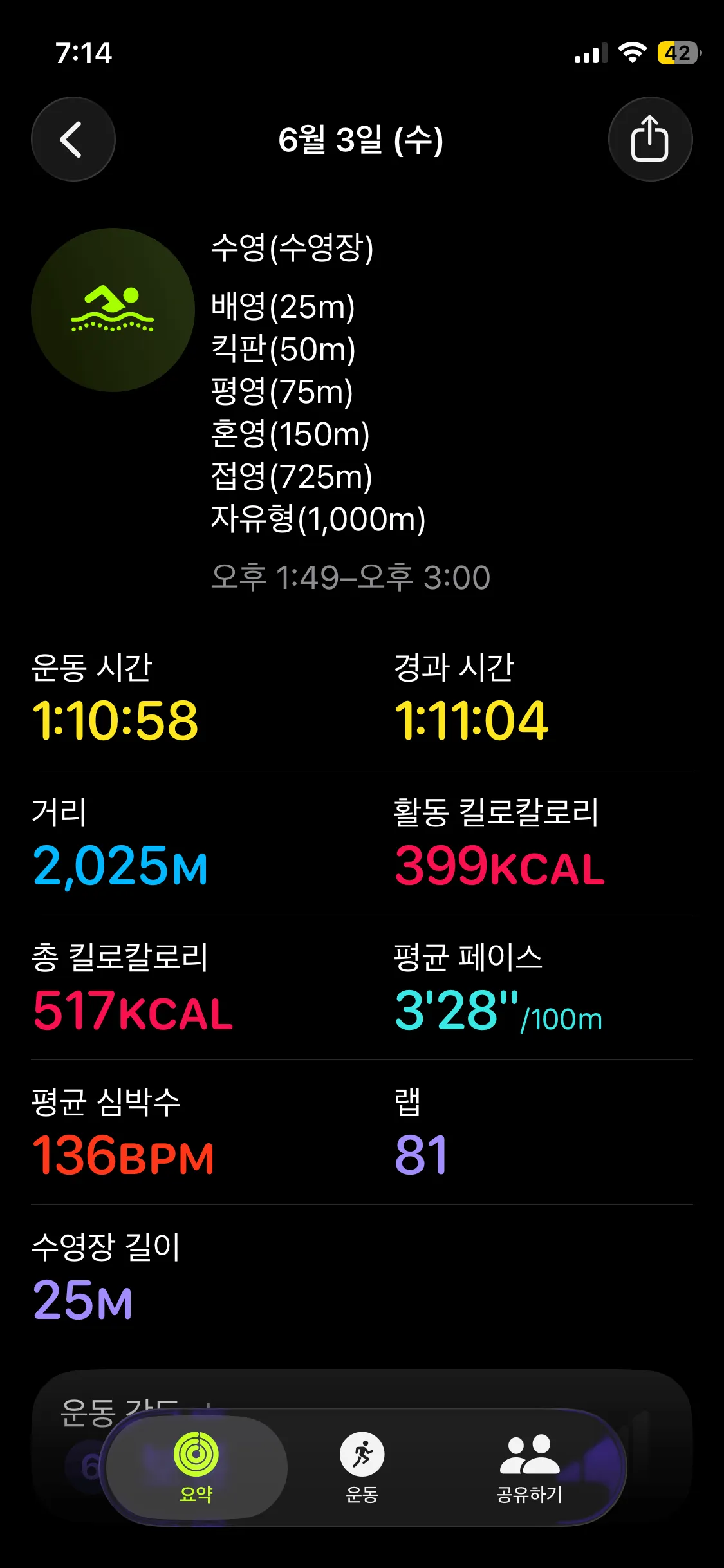The image size is (724, 1568).
Task: Switch to the 운동 tab
Action: tap(362, 1468)
